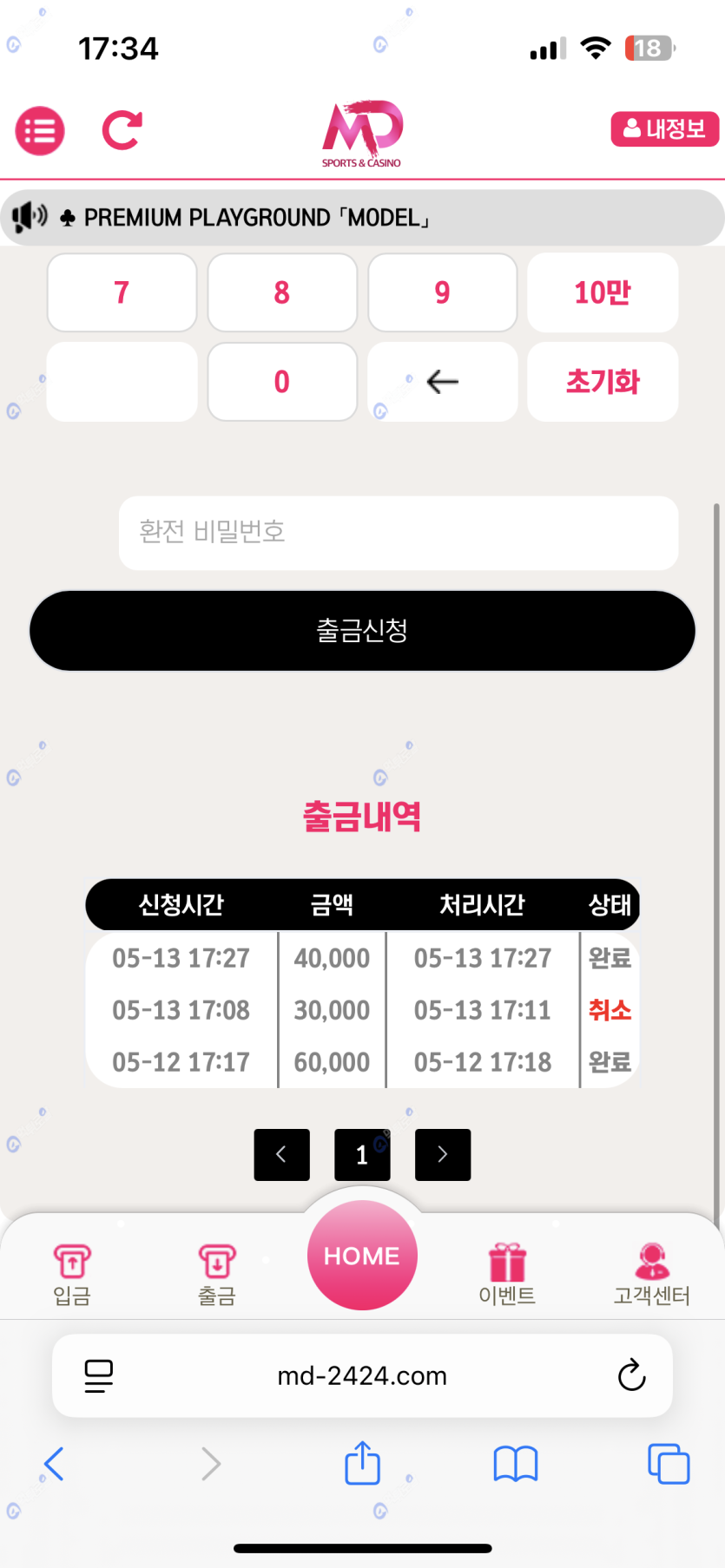Go to HOME from bottom bar
The width and height of the screenshot is (725, 1568).
point(362,1256)
